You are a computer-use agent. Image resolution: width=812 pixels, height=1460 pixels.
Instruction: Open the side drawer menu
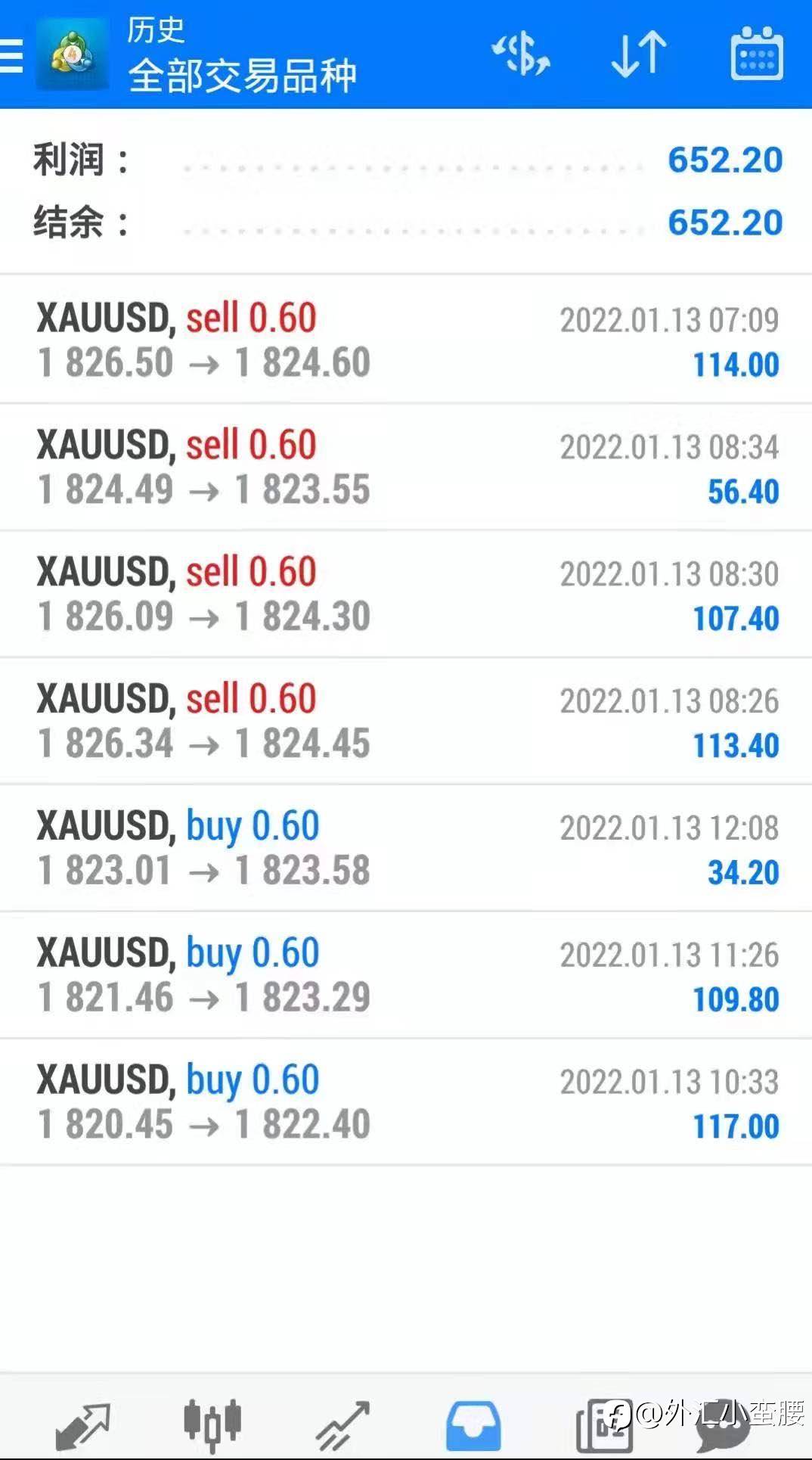pos(11,55)
